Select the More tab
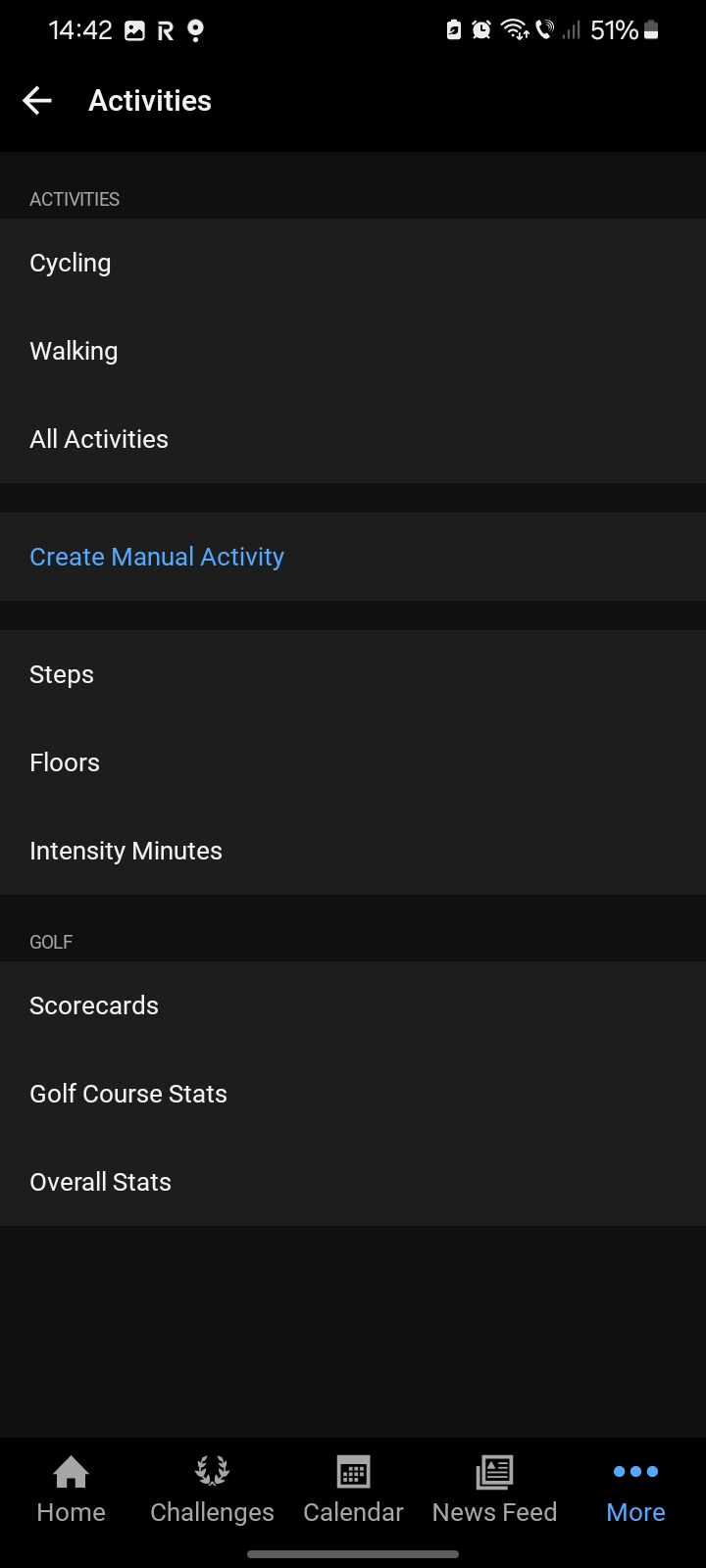Image resolution: width=706 pixels, height=1568 pixels. pos(635,1490)
